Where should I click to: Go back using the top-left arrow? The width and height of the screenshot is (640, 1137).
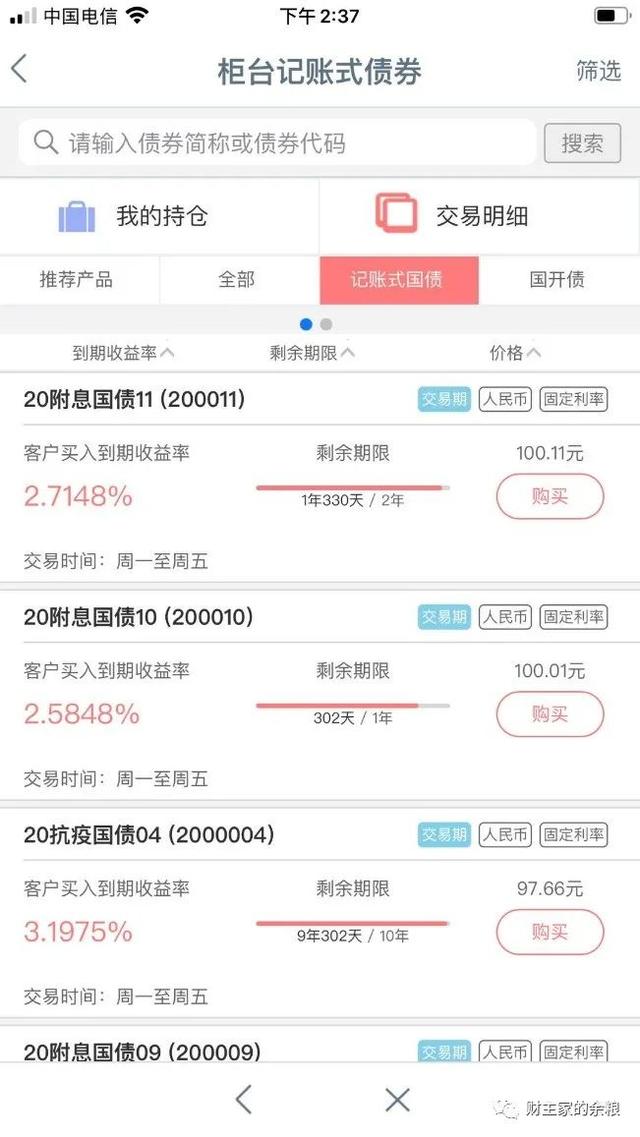click(19, 70)
